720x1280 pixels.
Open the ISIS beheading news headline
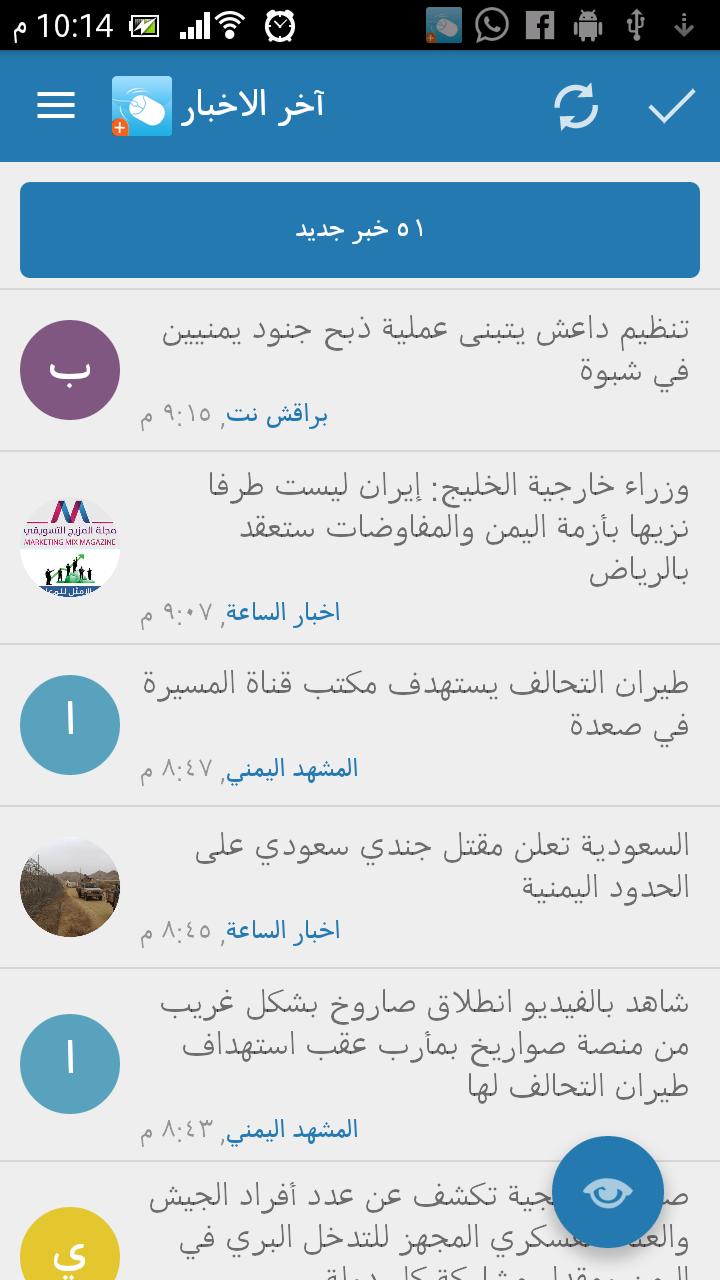coord(420,355)
